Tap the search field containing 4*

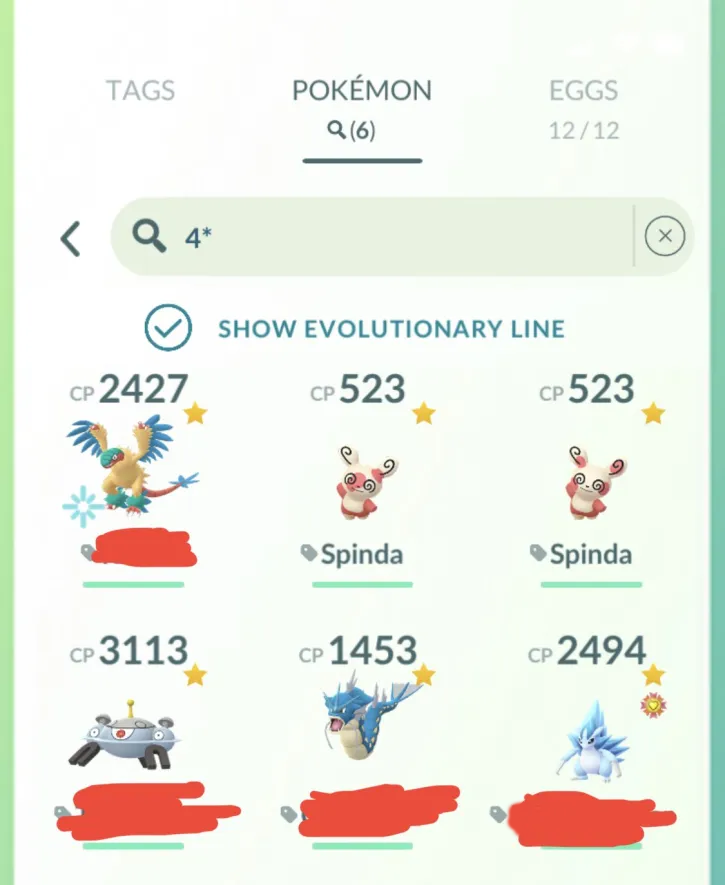(380, 238)
